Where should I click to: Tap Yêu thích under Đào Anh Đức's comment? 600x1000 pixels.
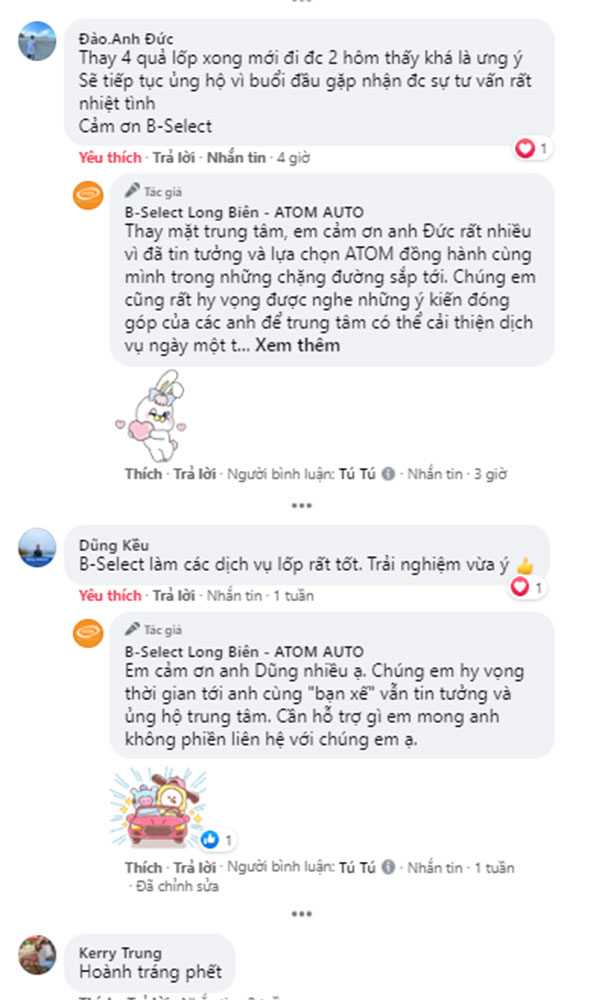click(110, 158)
